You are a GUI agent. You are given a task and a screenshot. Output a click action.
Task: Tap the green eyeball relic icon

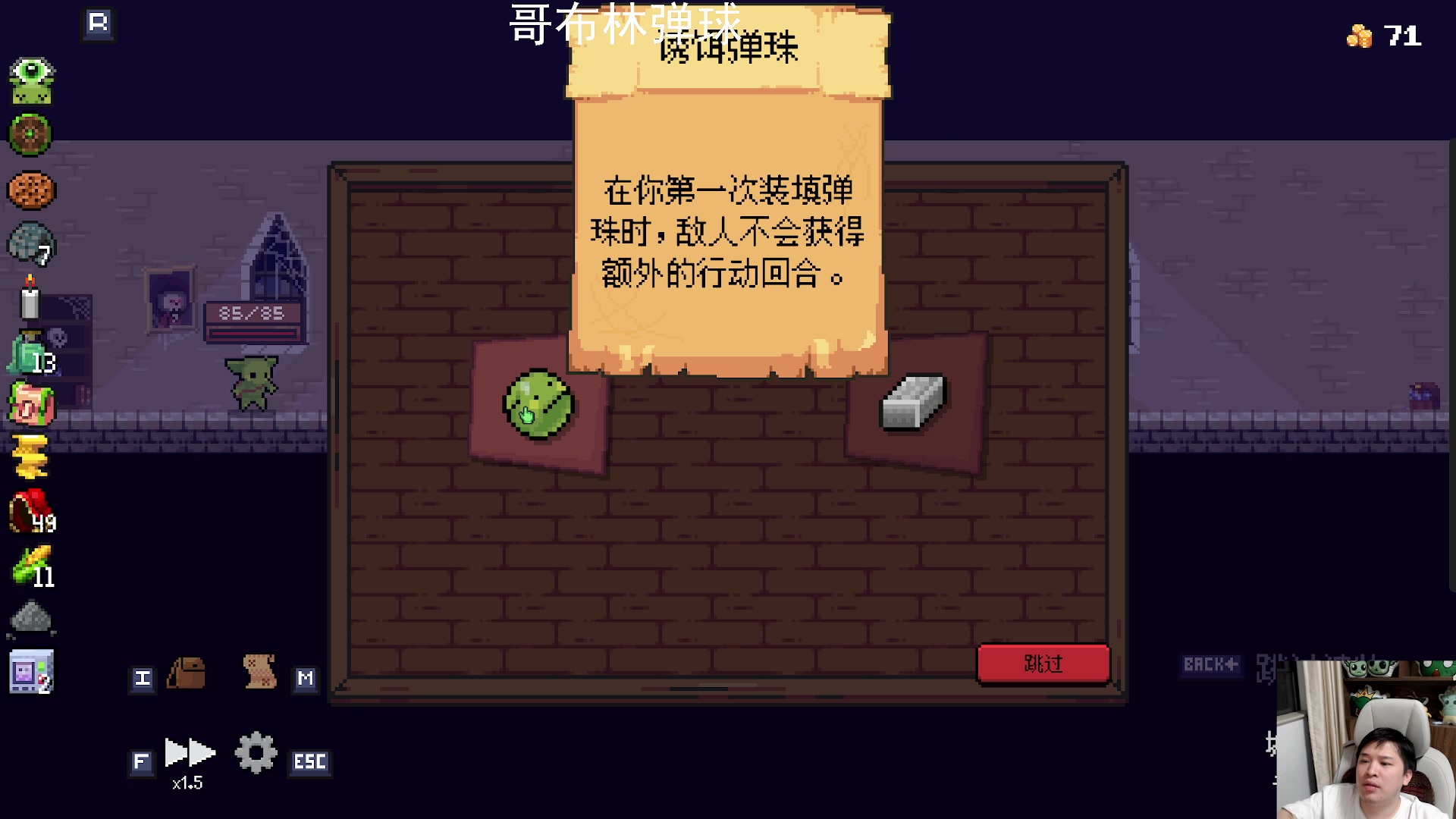coord(32,80)
